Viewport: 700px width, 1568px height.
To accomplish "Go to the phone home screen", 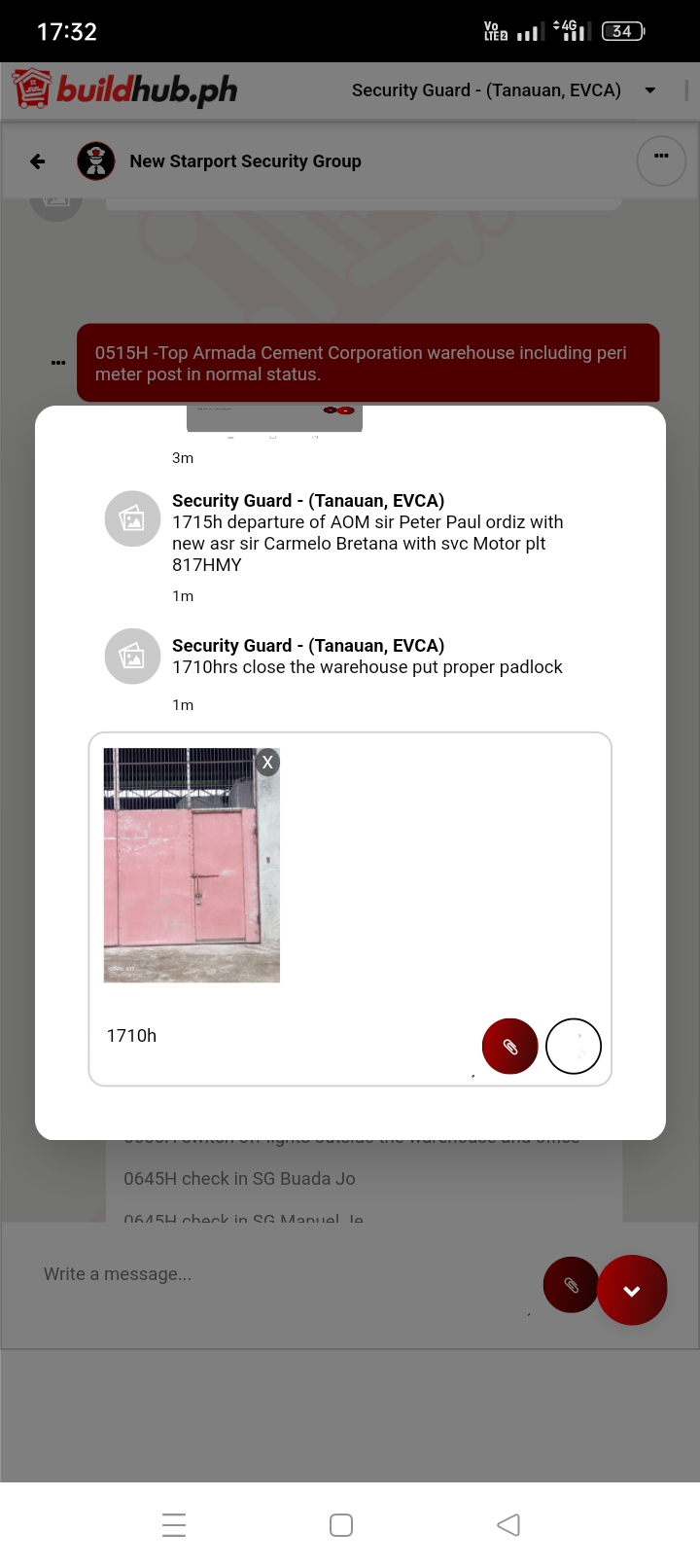I will tap(341, 1524).
